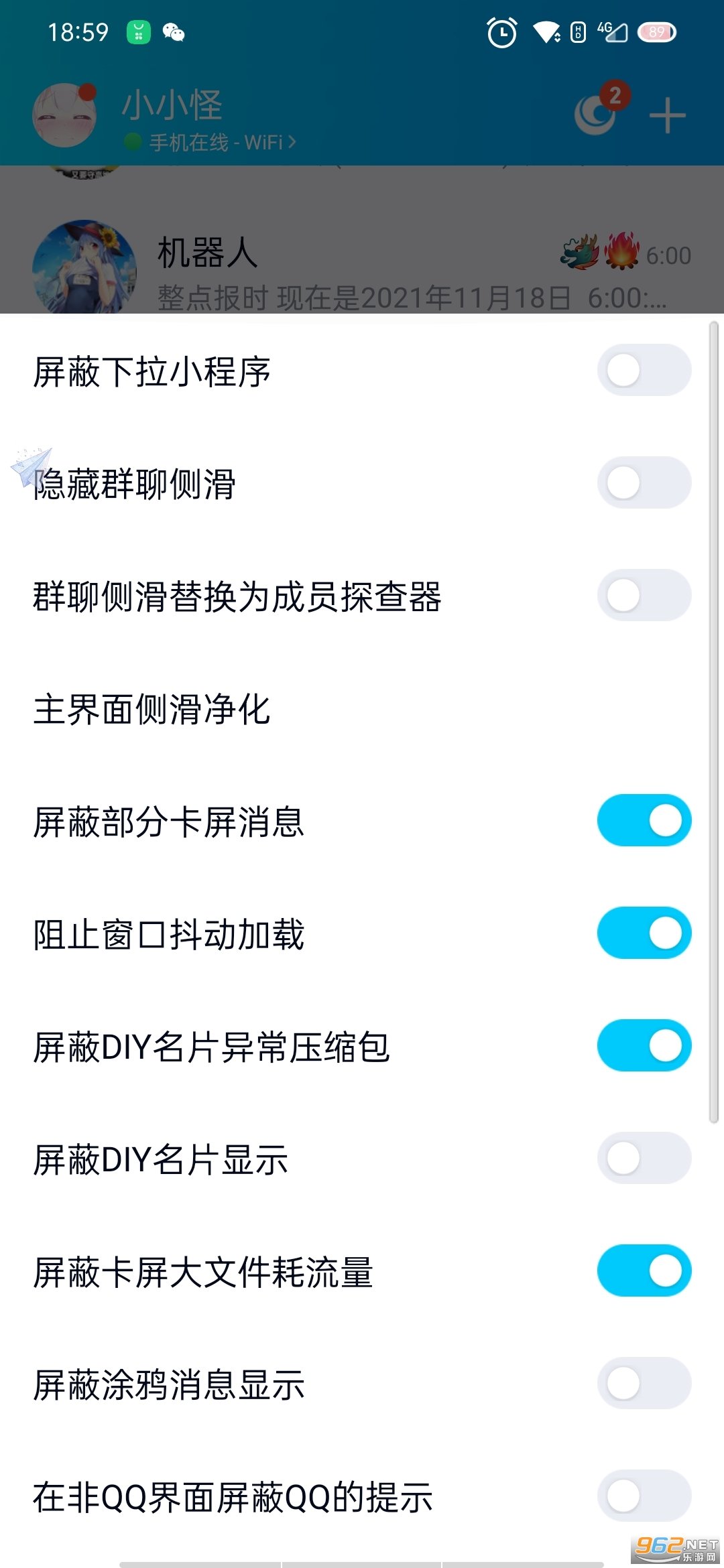Open profile via 小小怪 avatar
Image resolution: width=724 pixels, height=1568 pixels.
pyautogui.click(x=64, y=114)
